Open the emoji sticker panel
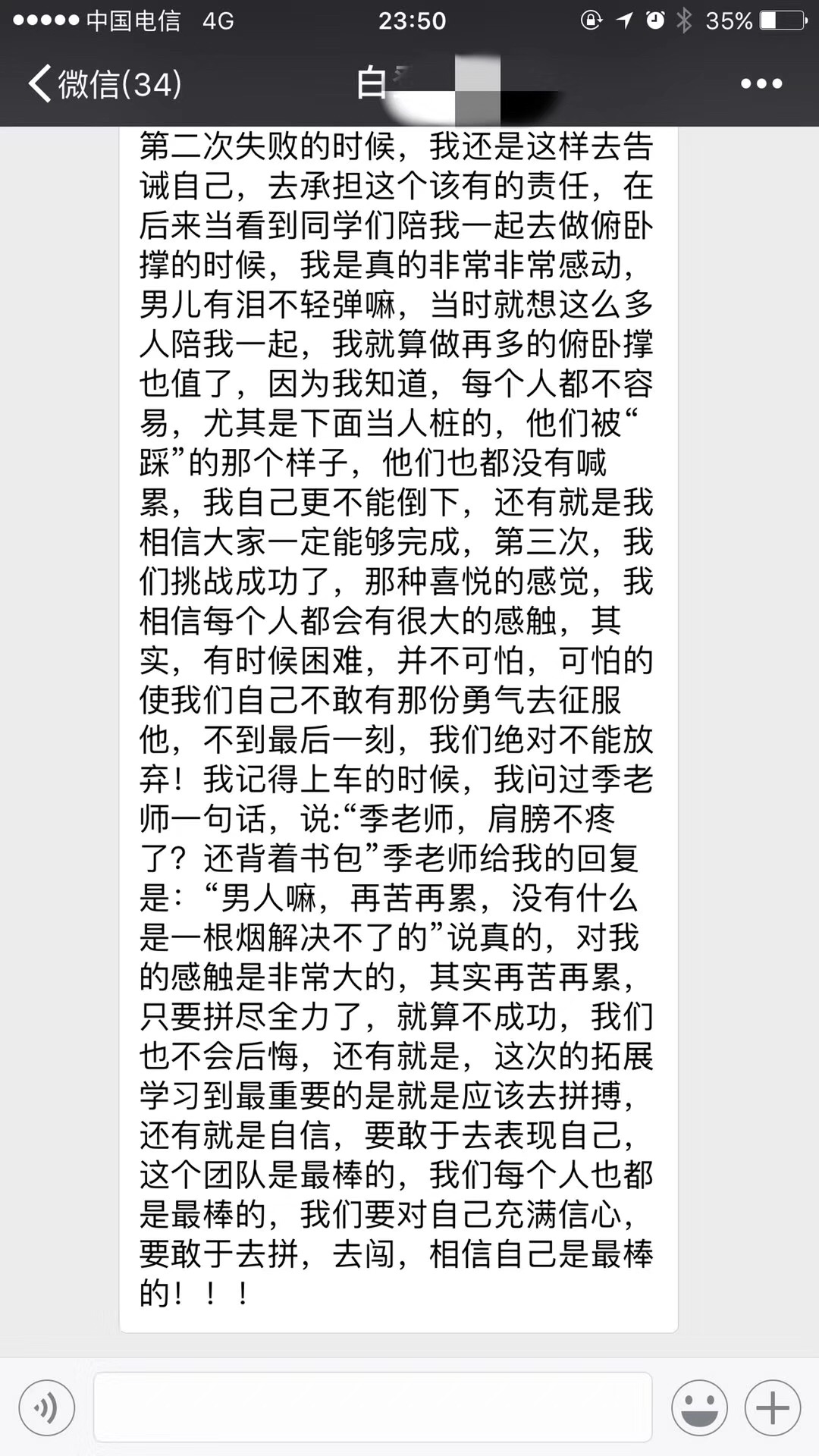The height and width of the screenshot is (1456, 819). coord(699,1408)
